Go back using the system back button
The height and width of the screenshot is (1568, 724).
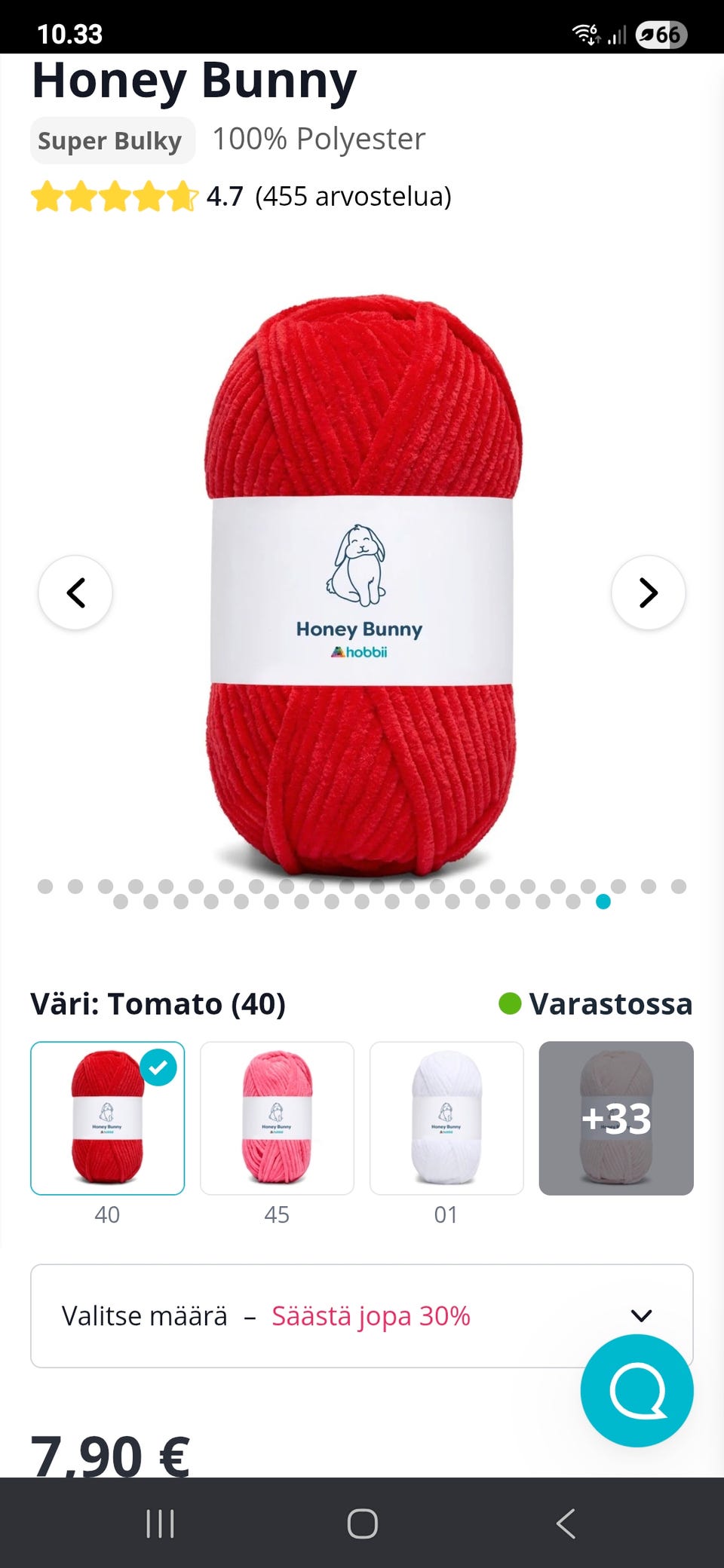(x=566, y=1524)
